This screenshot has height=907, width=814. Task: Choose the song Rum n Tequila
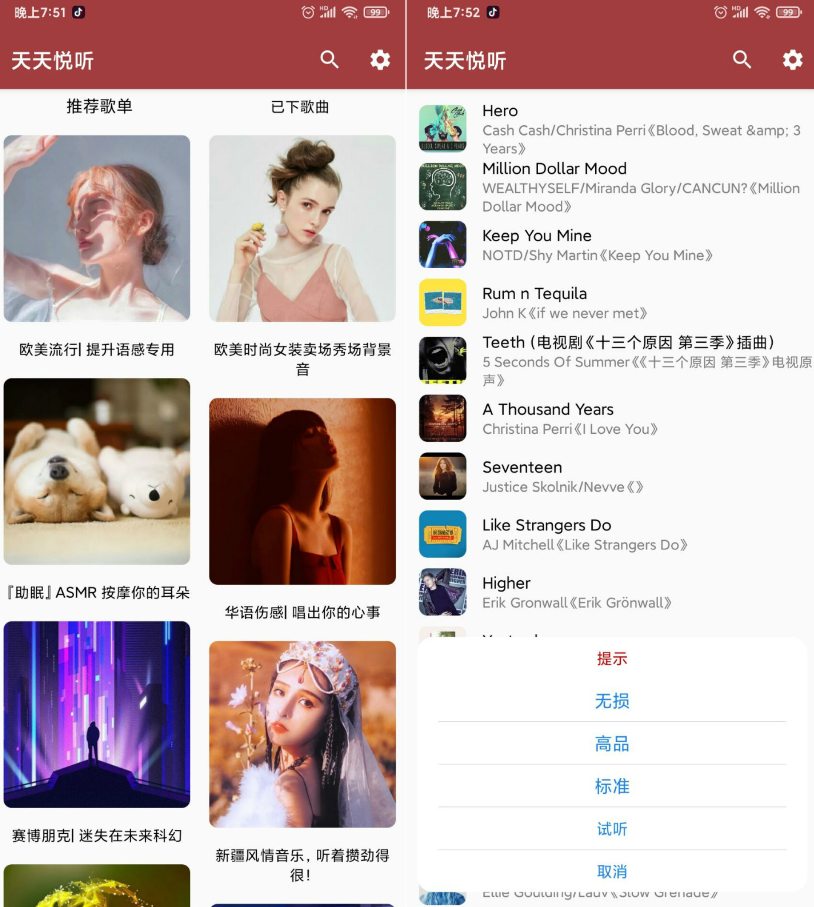pos(610,303)
